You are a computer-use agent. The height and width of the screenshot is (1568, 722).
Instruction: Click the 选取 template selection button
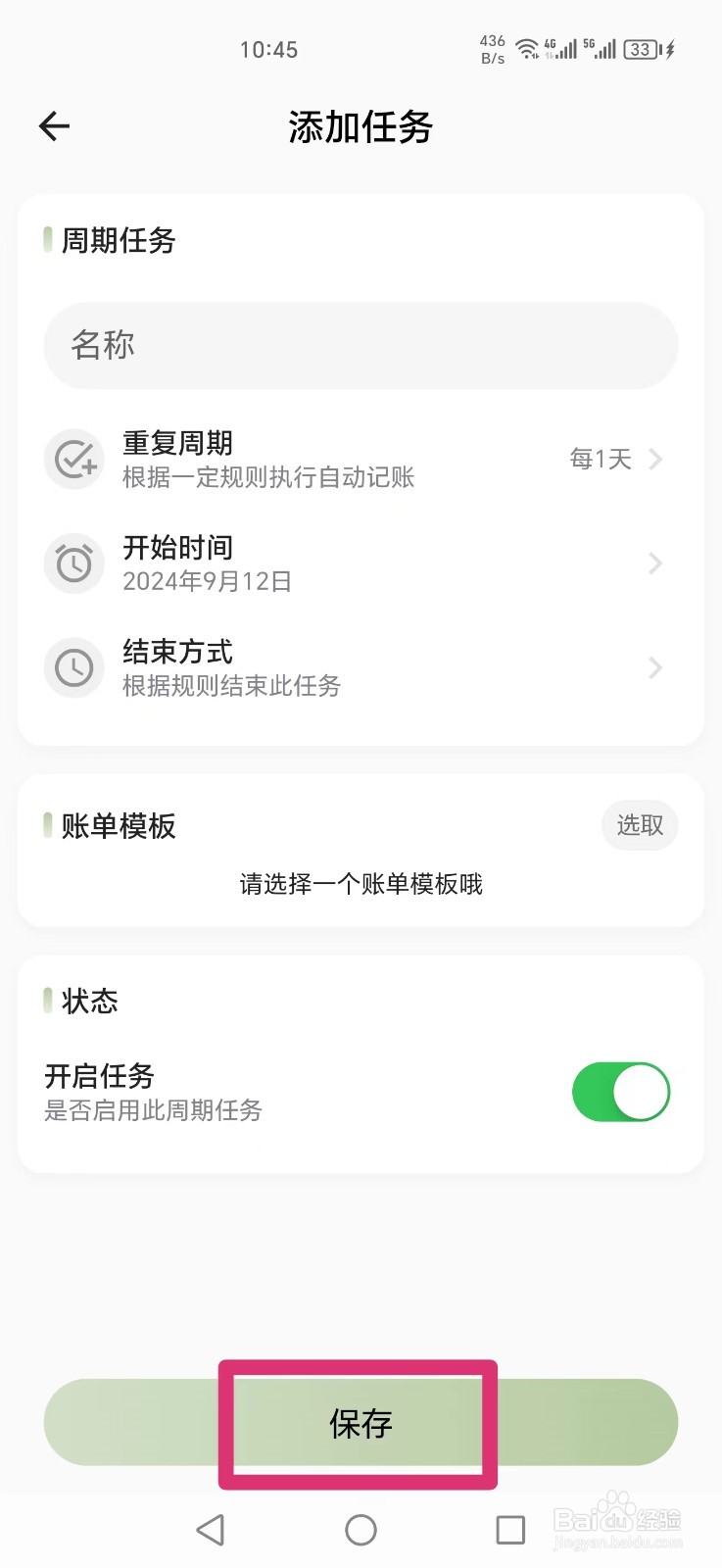[x=639, y=826]
